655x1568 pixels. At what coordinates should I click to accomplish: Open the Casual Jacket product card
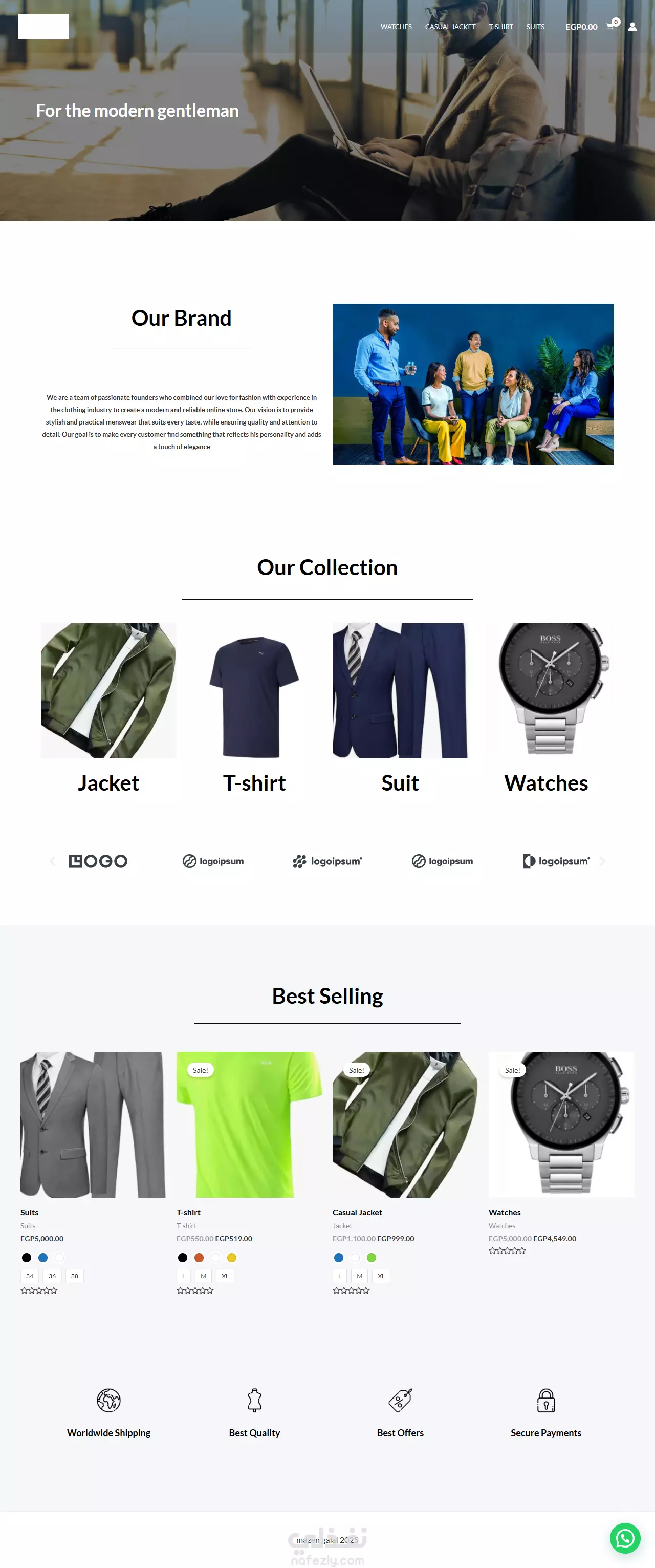coord(405,1124)
